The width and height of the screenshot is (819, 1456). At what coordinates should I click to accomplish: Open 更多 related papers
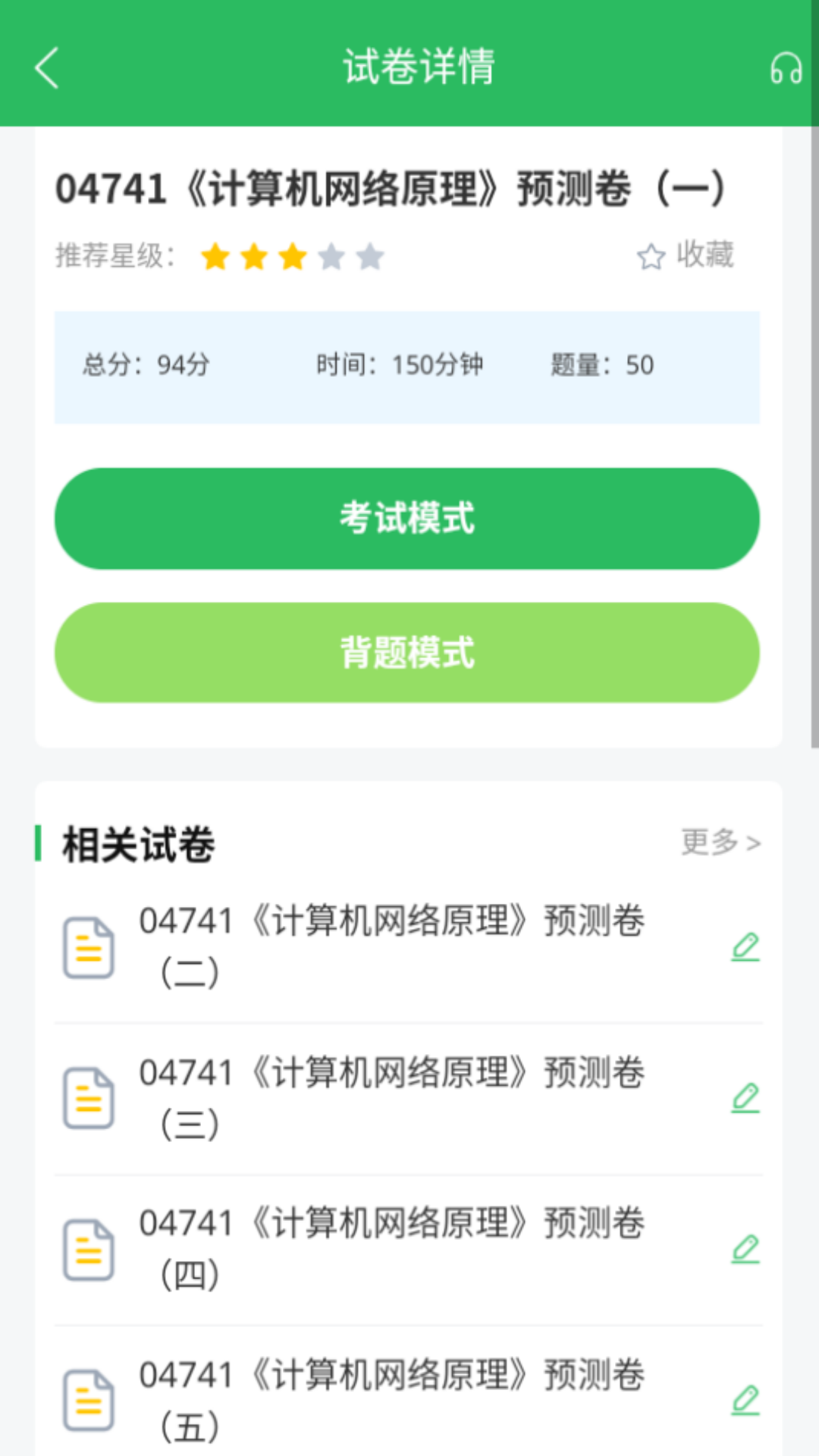pyautogui.click(x=720, y=842)
